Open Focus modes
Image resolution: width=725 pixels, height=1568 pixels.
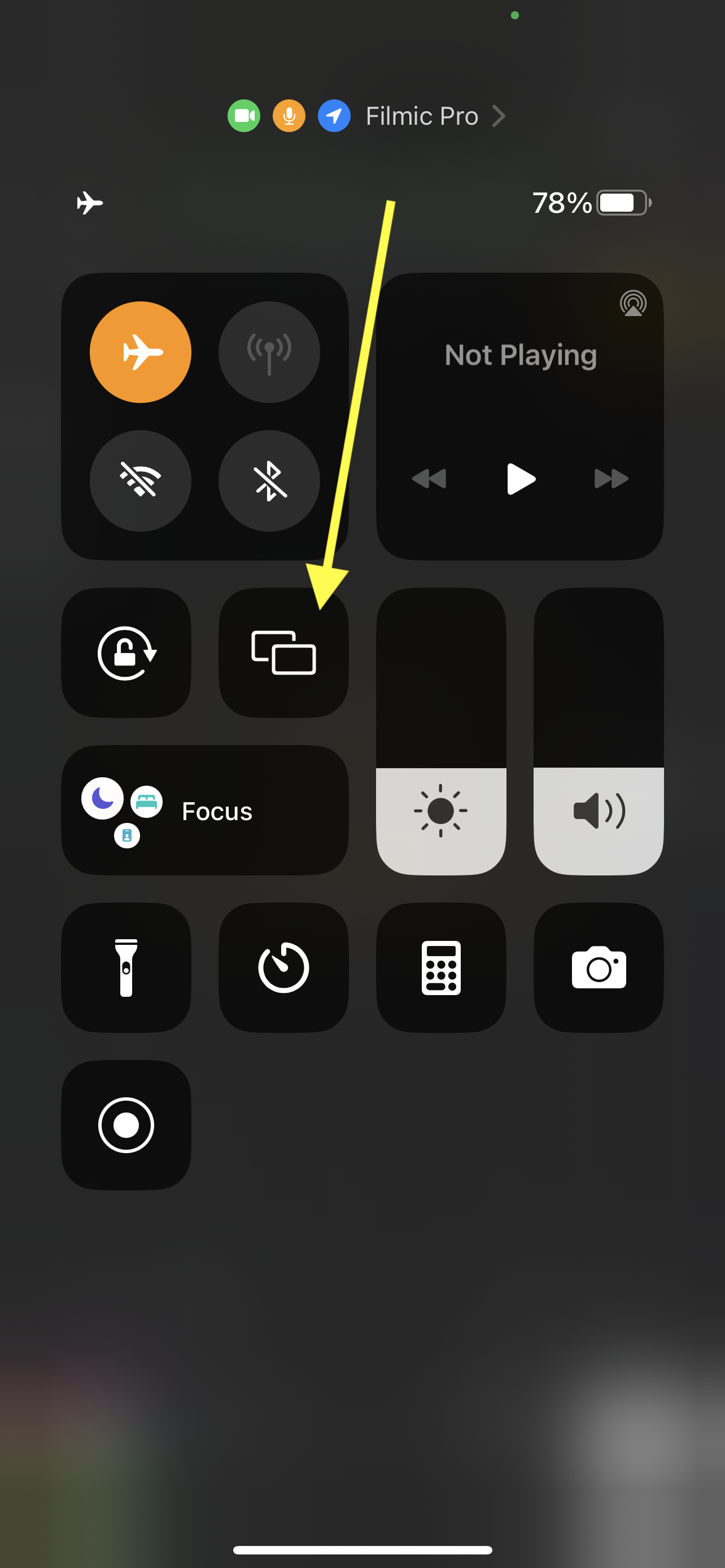(x=205, y=810)
